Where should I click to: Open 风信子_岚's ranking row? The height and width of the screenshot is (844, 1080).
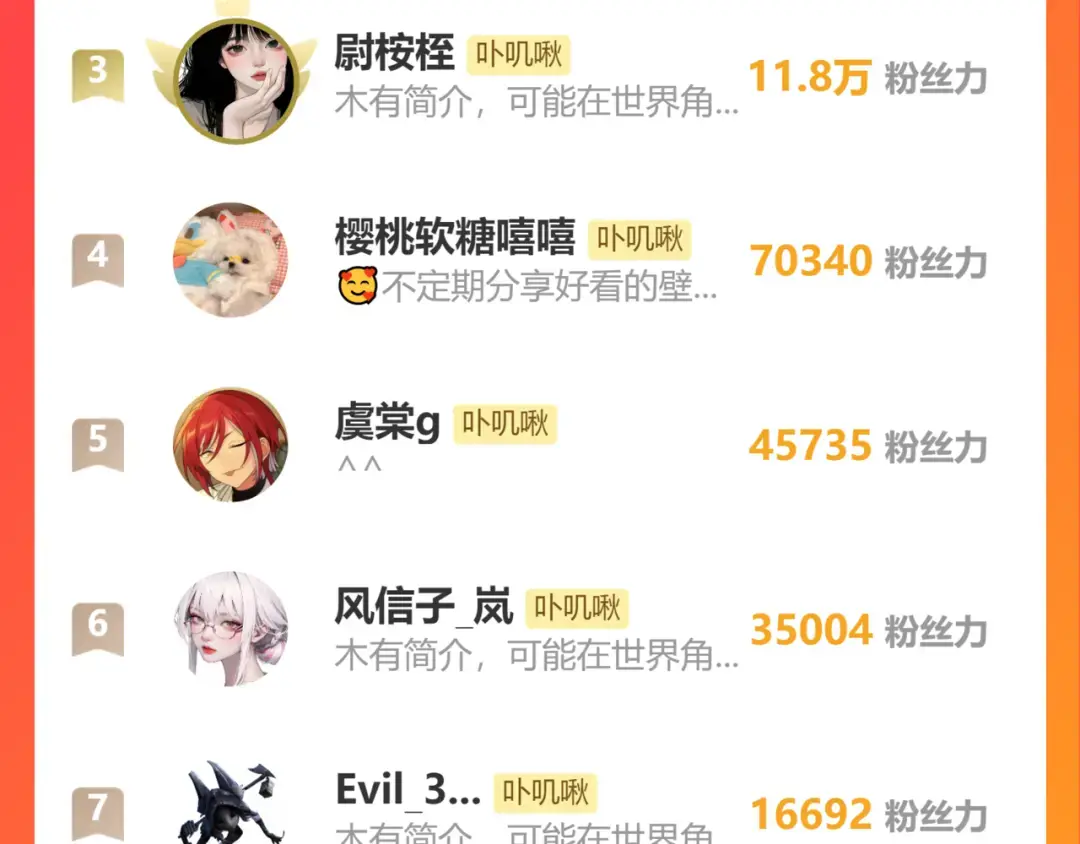click(x=540, y=630)
